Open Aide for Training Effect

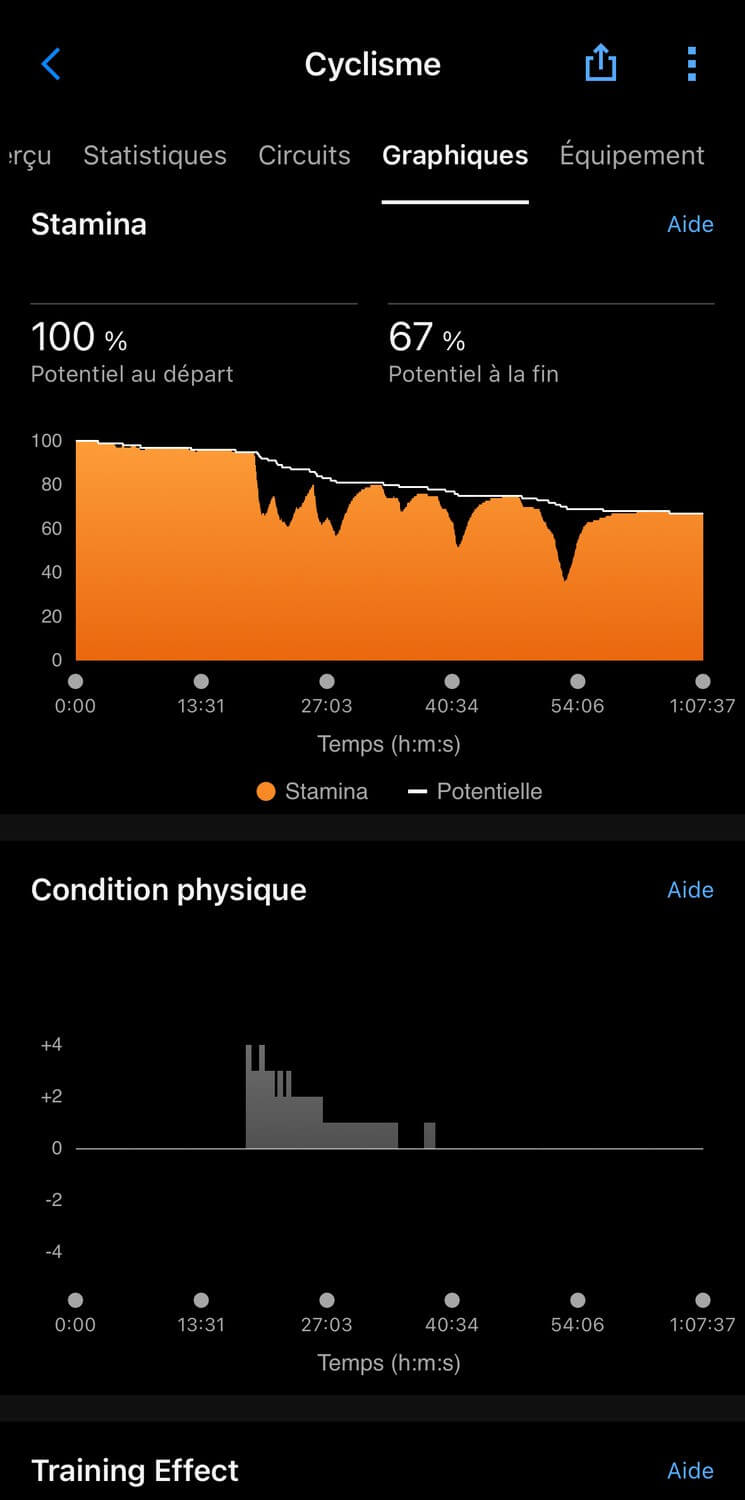tap(690, 1471)
